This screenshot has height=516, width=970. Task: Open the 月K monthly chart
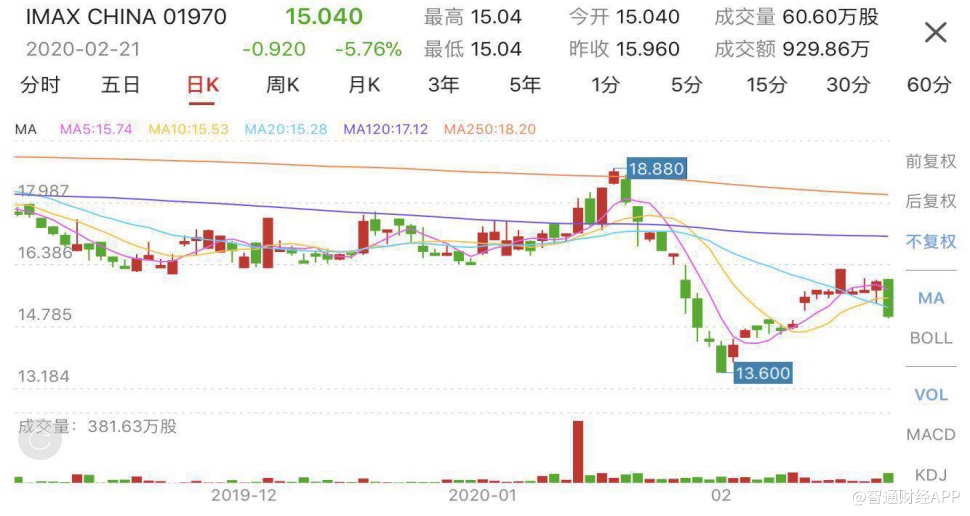364,85
